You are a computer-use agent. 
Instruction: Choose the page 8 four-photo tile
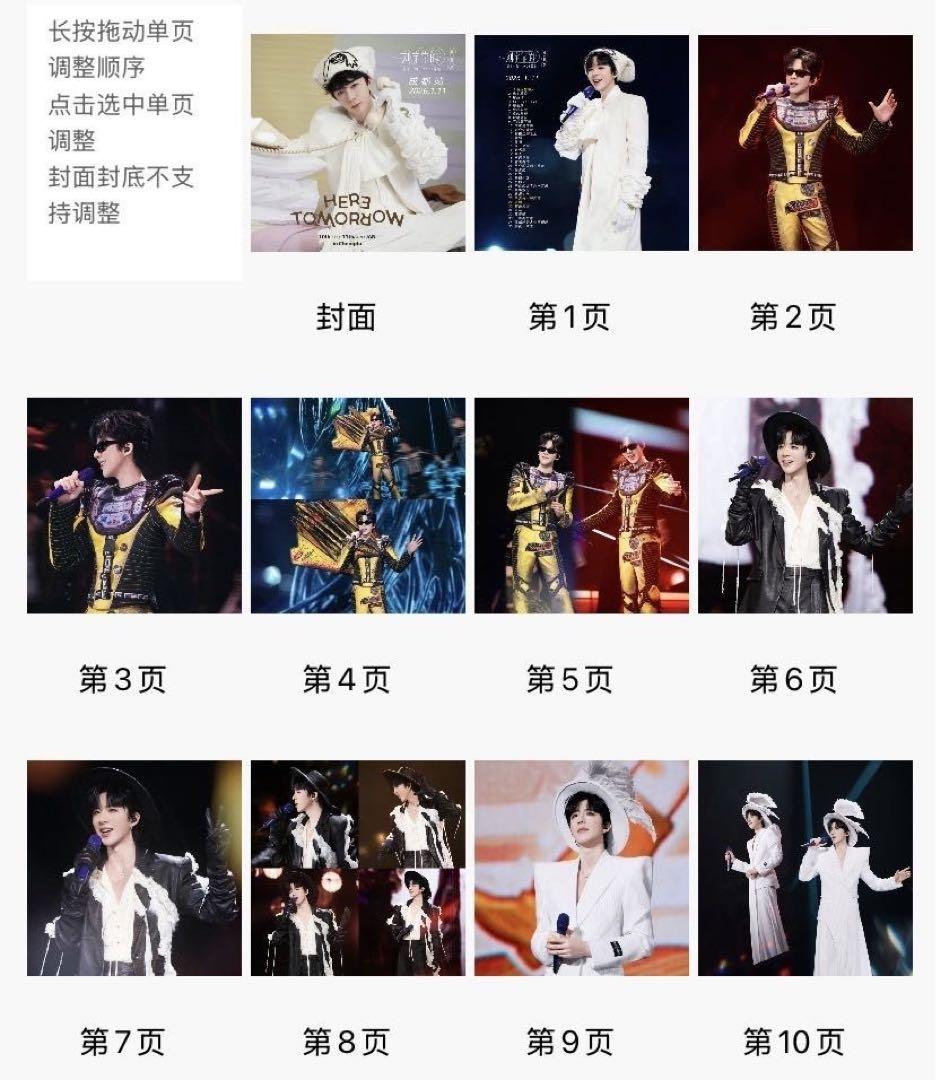click(358, 868)
